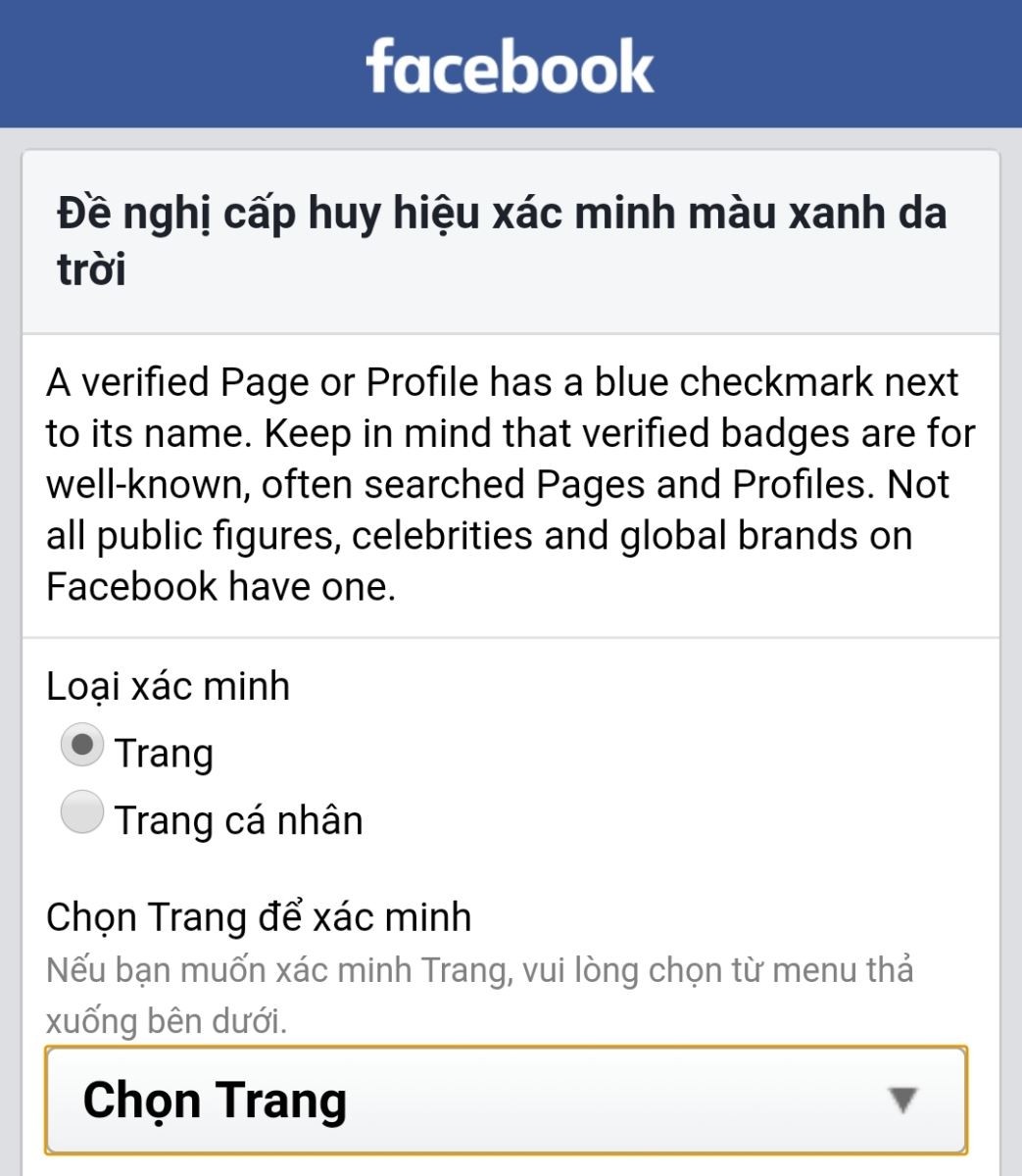Click the Loại xác minh section label
Screen dimensions: 1022x1176
[165, 684]
